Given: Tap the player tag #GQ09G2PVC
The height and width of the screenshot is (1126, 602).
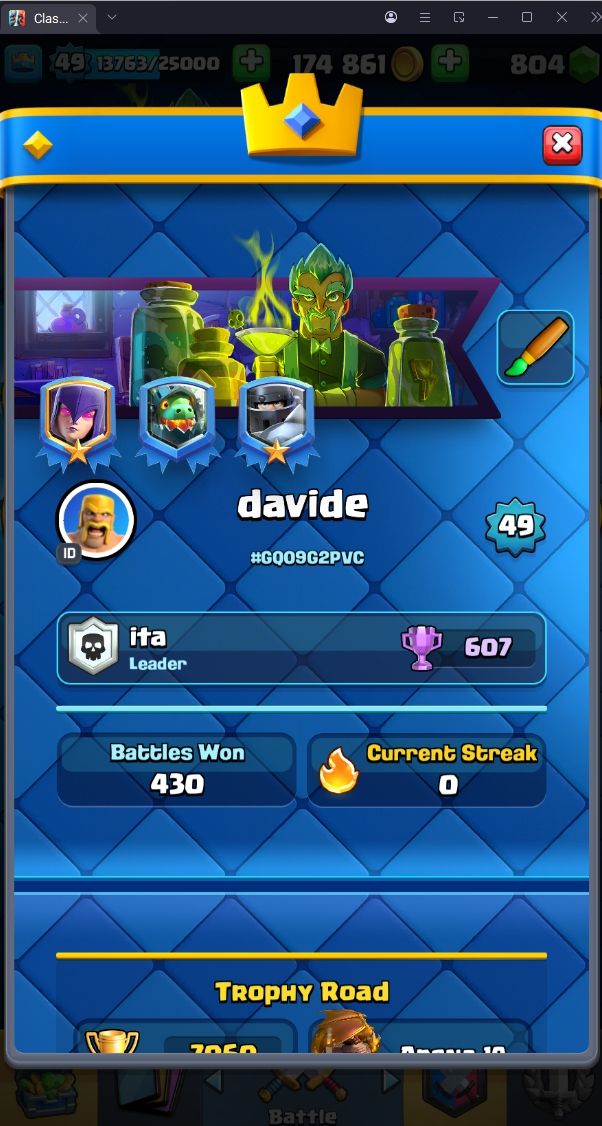Looking at the screenshot, I should 307,558.
